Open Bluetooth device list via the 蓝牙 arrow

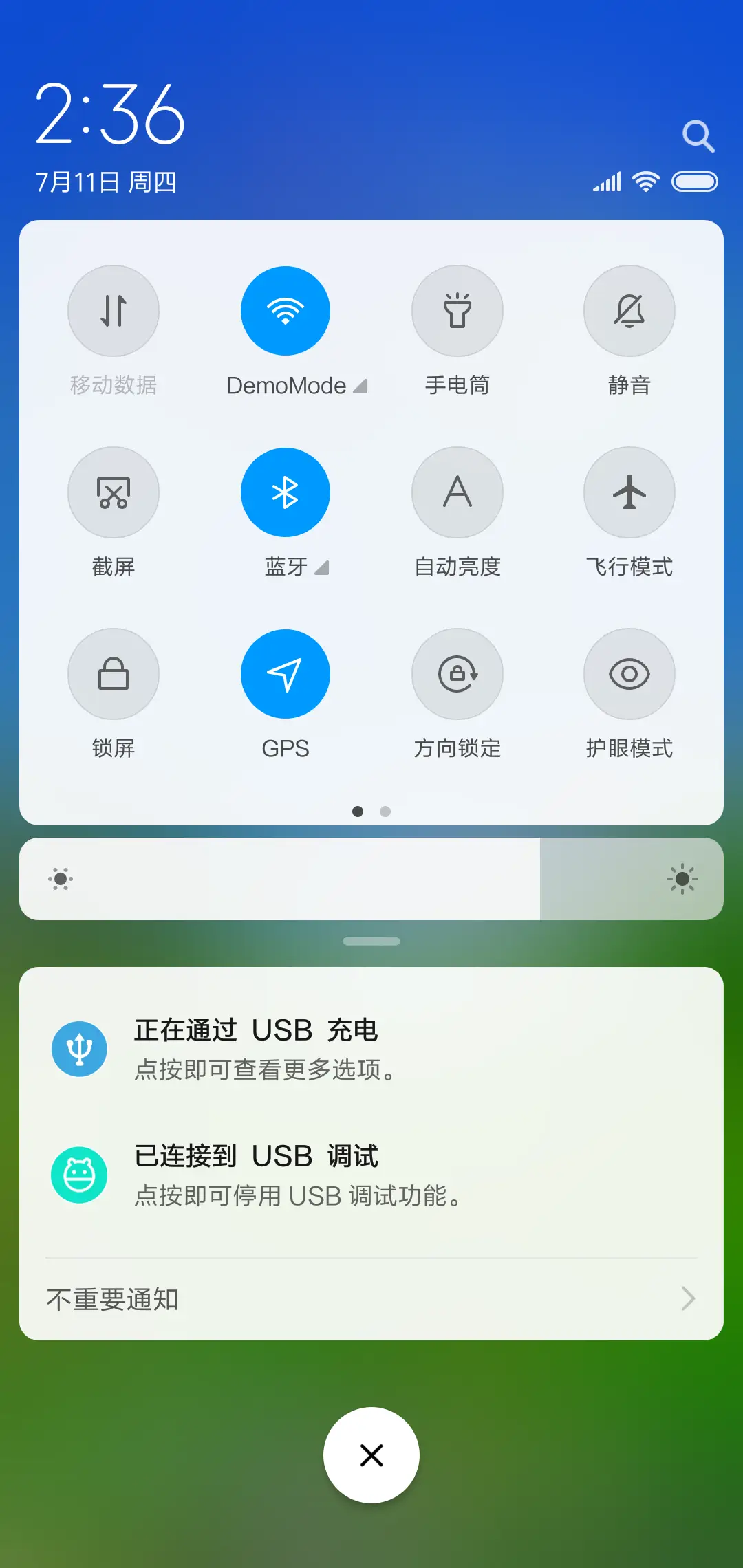coord(322,569)
